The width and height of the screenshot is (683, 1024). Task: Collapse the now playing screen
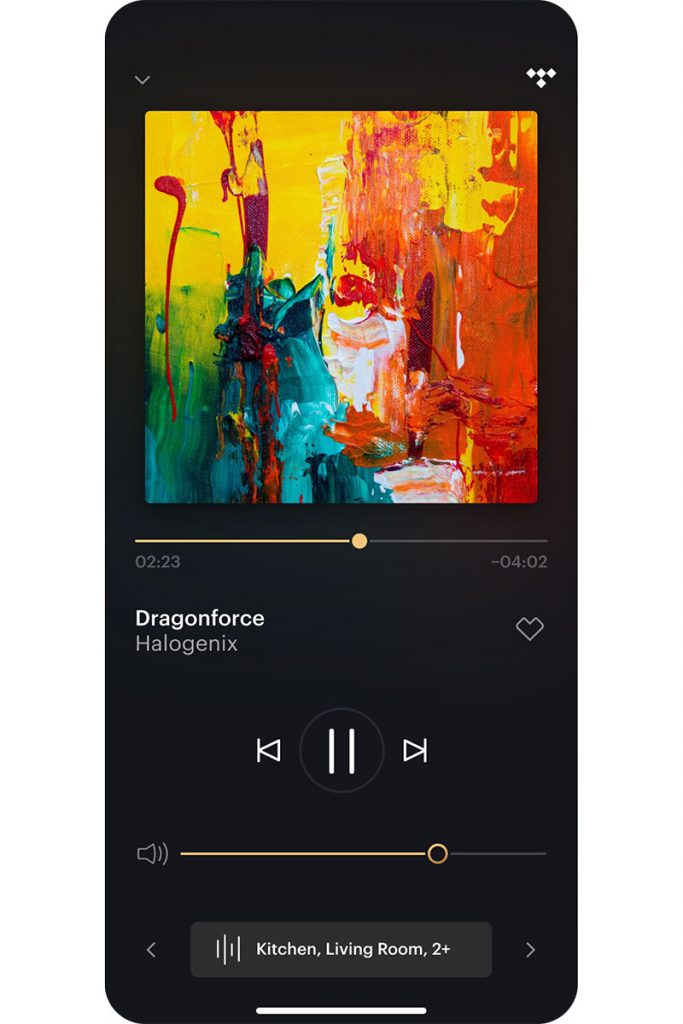142,79
